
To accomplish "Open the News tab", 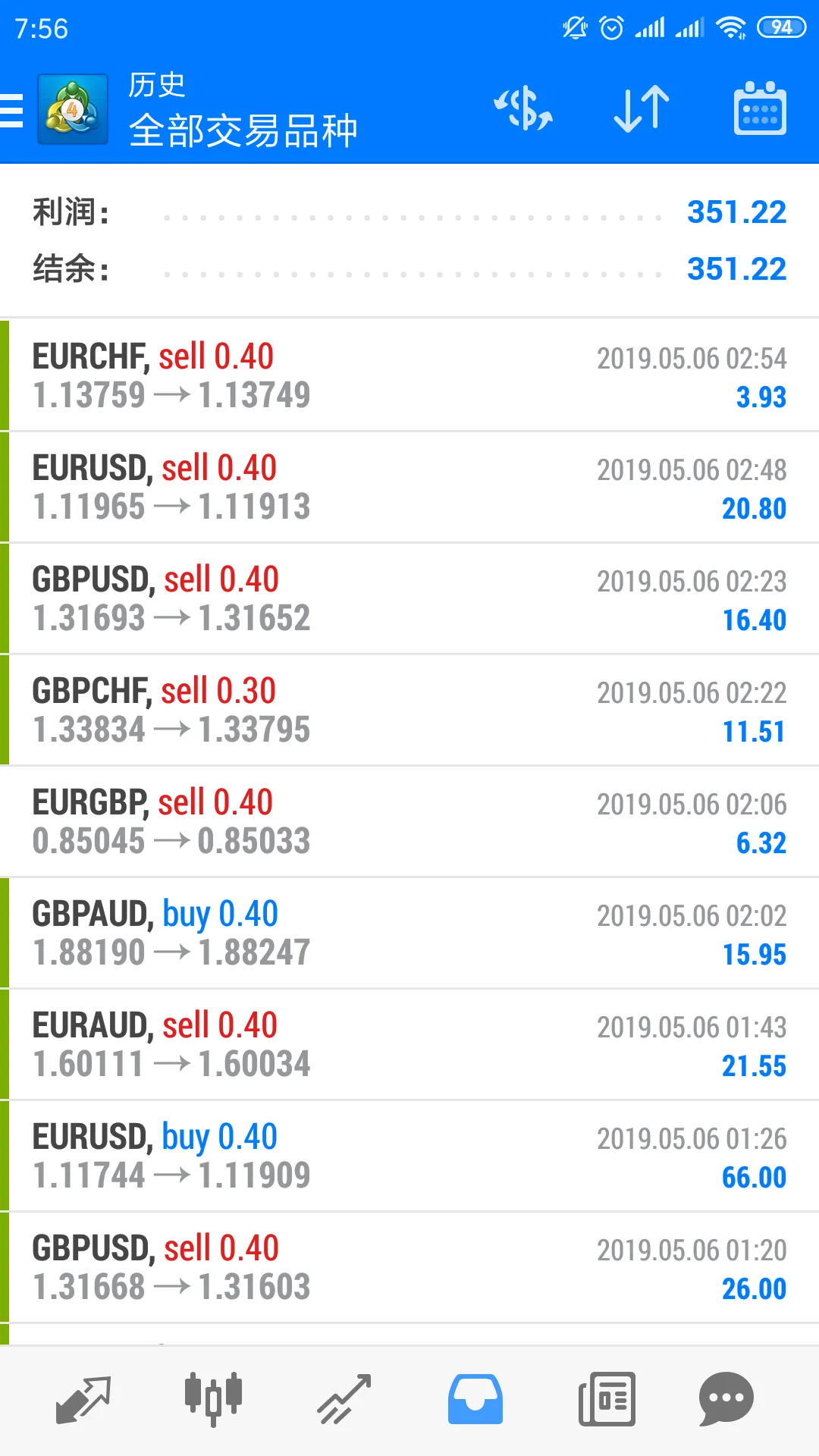I will 607,1399.
